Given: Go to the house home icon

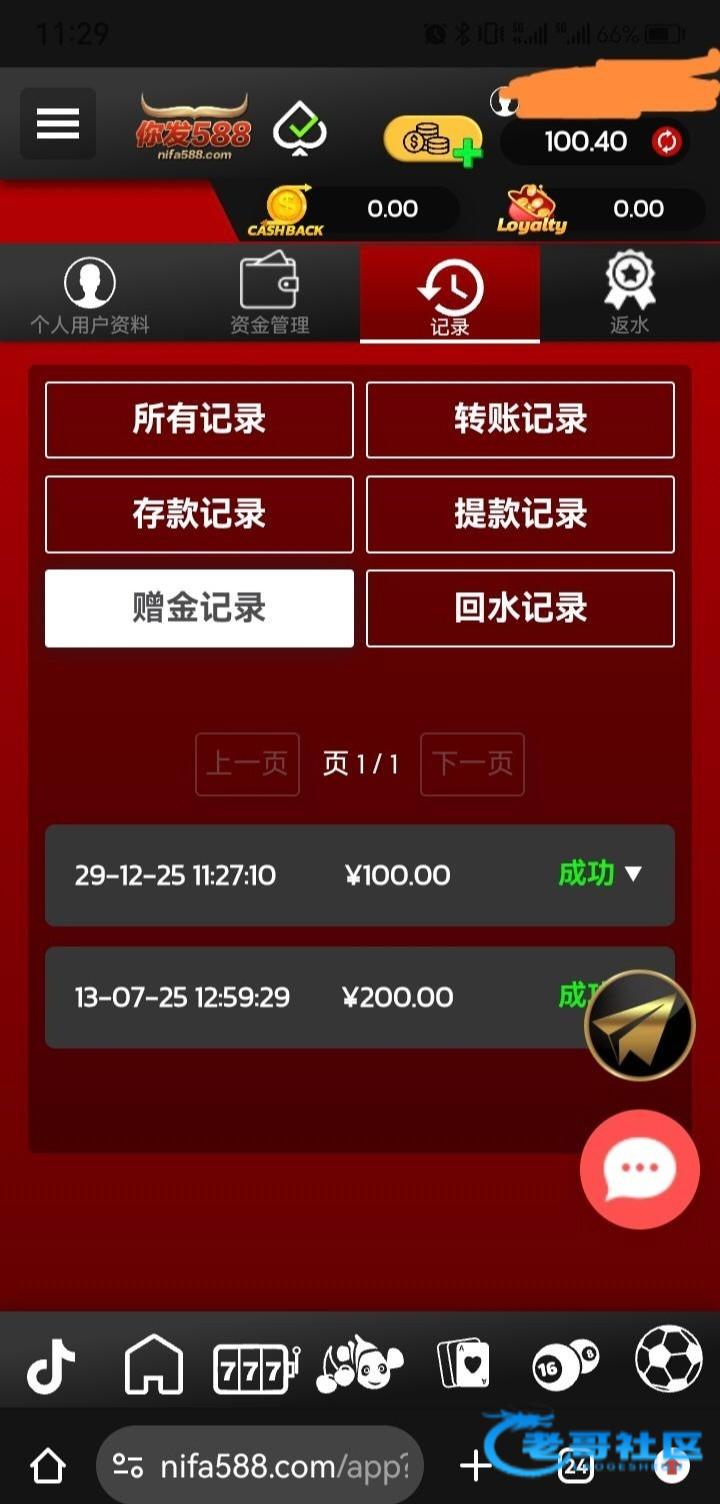Looking at the screenshot, I should click(x=153, y=1365).
